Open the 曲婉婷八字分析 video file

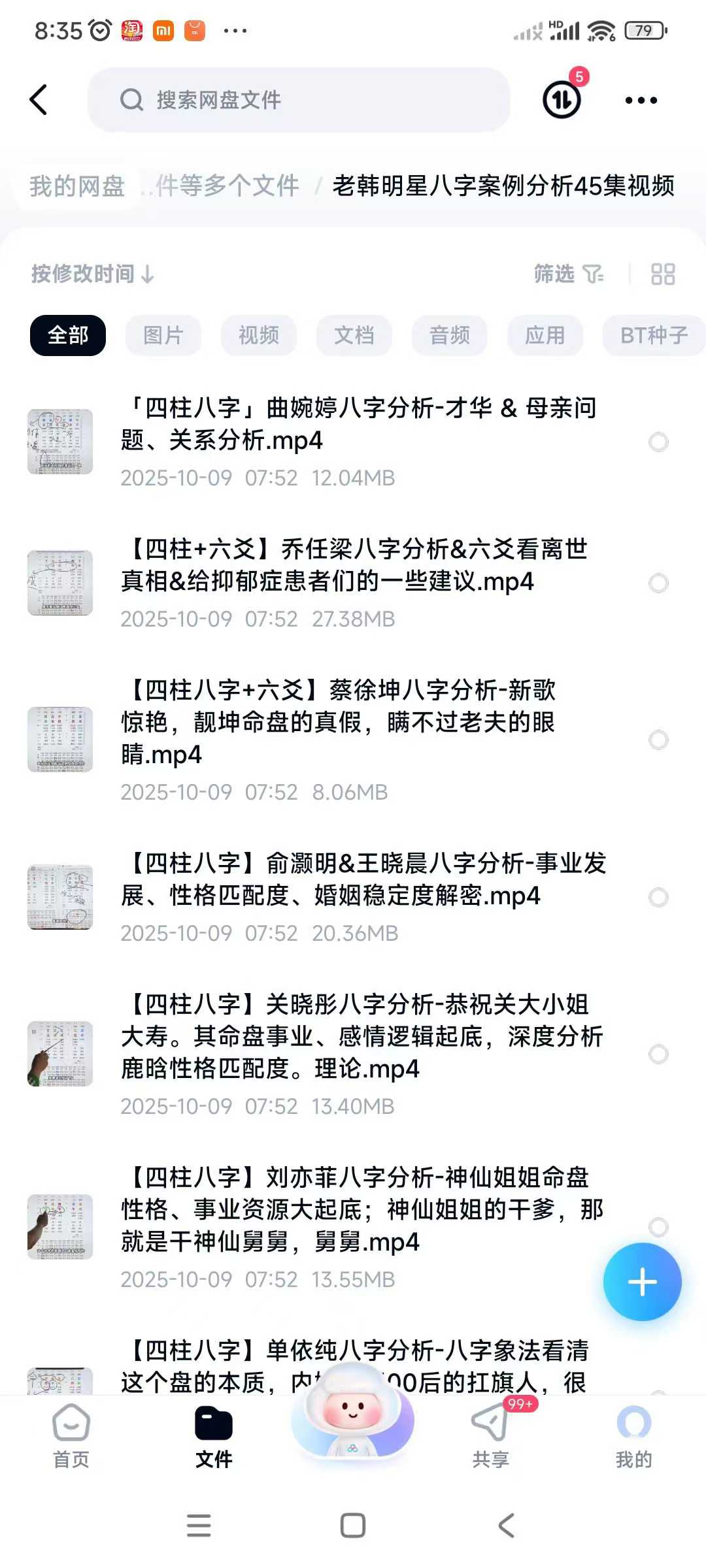(358, 425)
